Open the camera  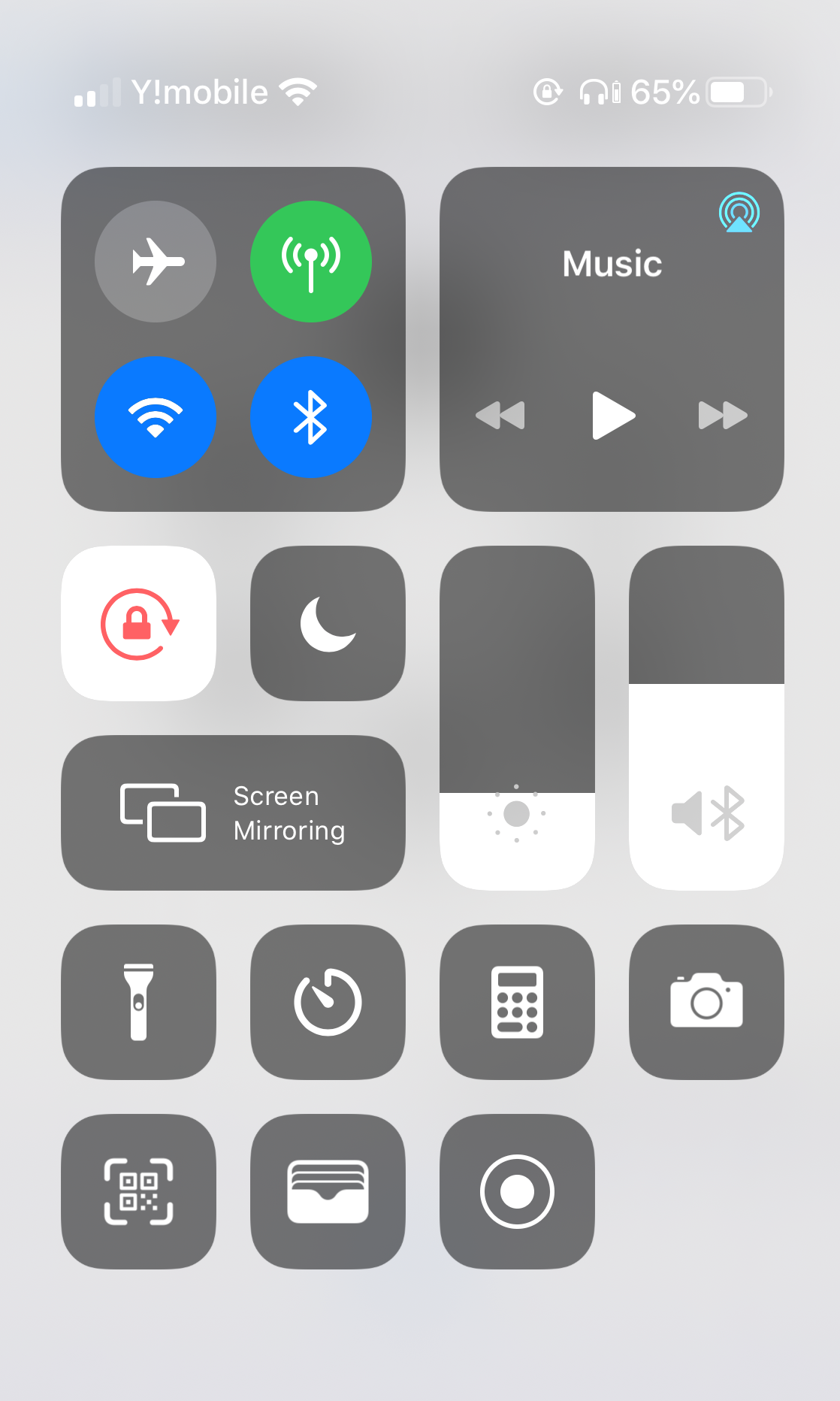707,1003
